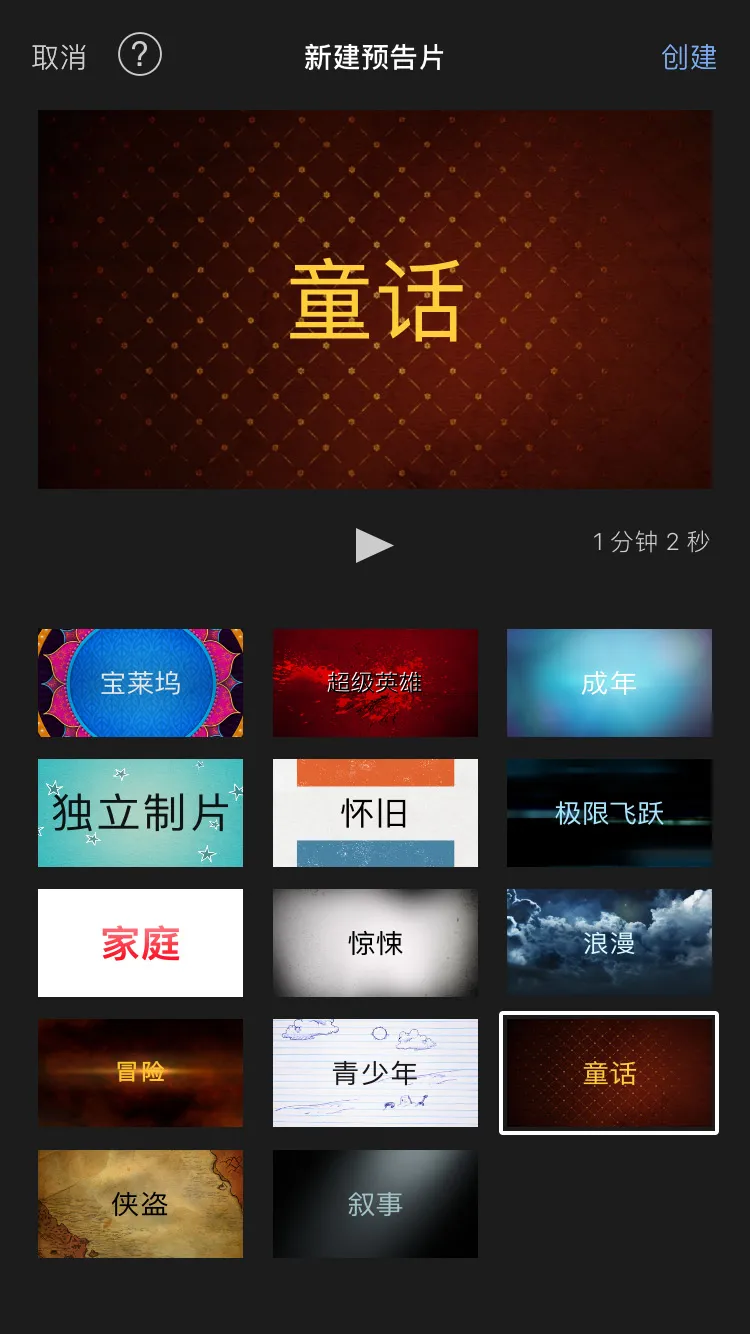The image size is (750, 1334).
Task: Tap the highlighted 童话 template tile
Action: 609,1073
